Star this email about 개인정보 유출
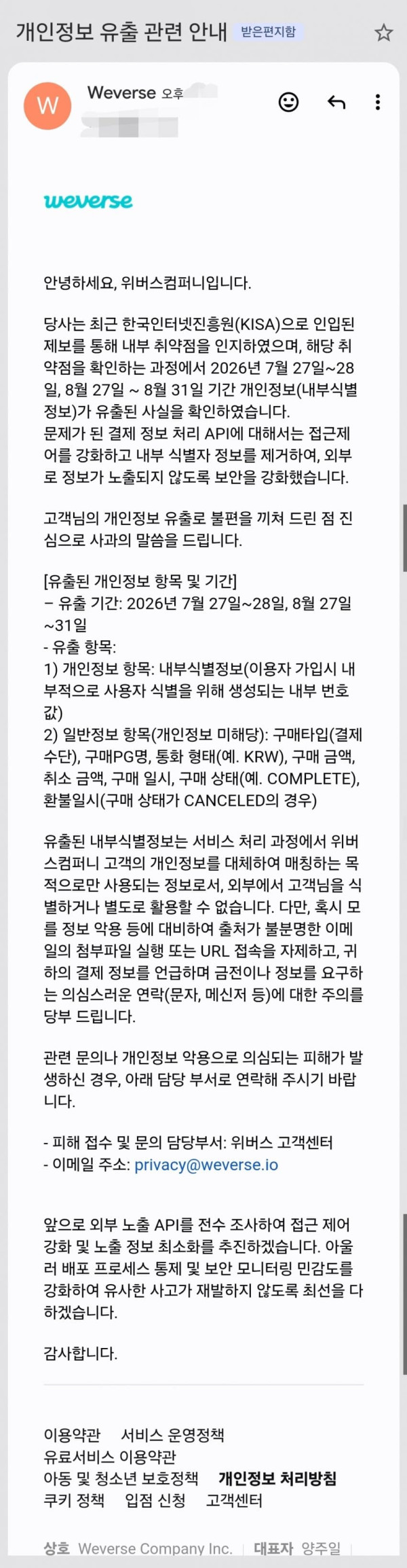The image size is (407, 1568). pos(384,32)
